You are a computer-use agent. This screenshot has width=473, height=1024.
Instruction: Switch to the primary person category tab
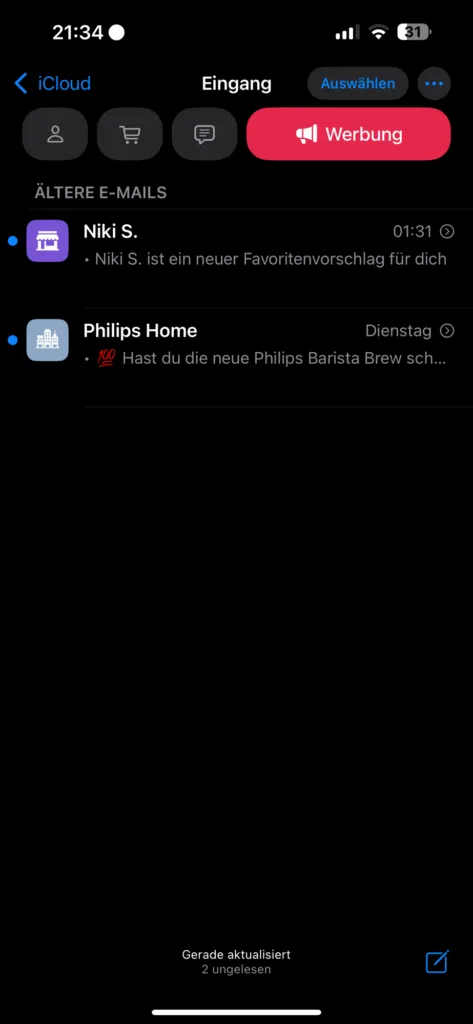55,134
